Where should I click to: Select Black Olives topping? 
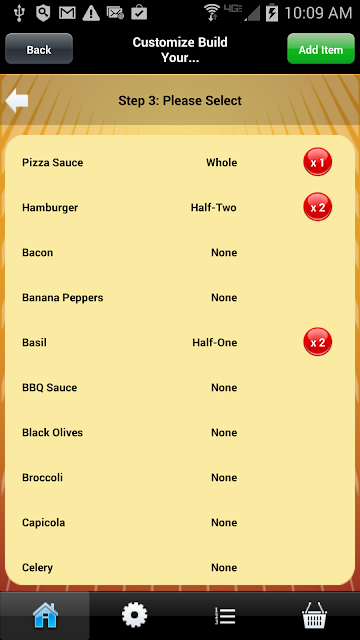[x=180, y=432]
